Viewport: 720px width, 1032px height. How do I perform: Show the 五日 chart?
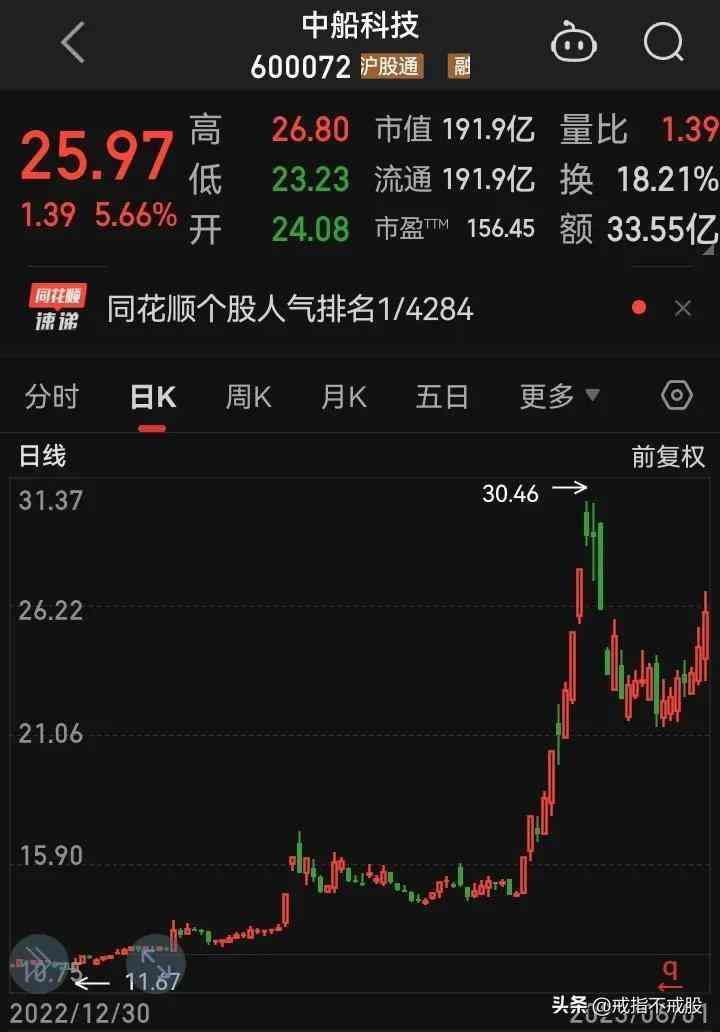pos(442,397)
